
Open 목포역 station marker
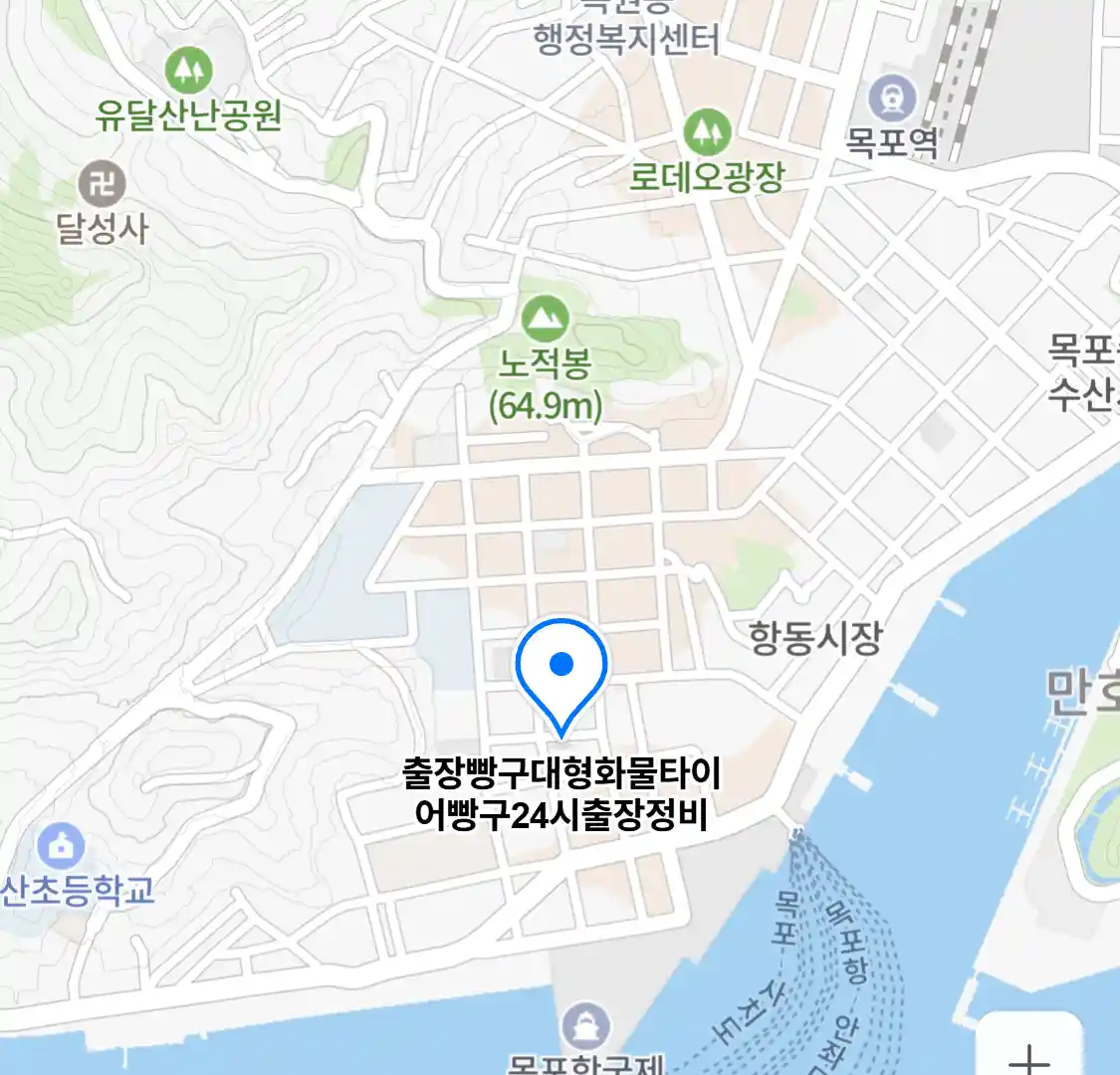pos(892,98)
